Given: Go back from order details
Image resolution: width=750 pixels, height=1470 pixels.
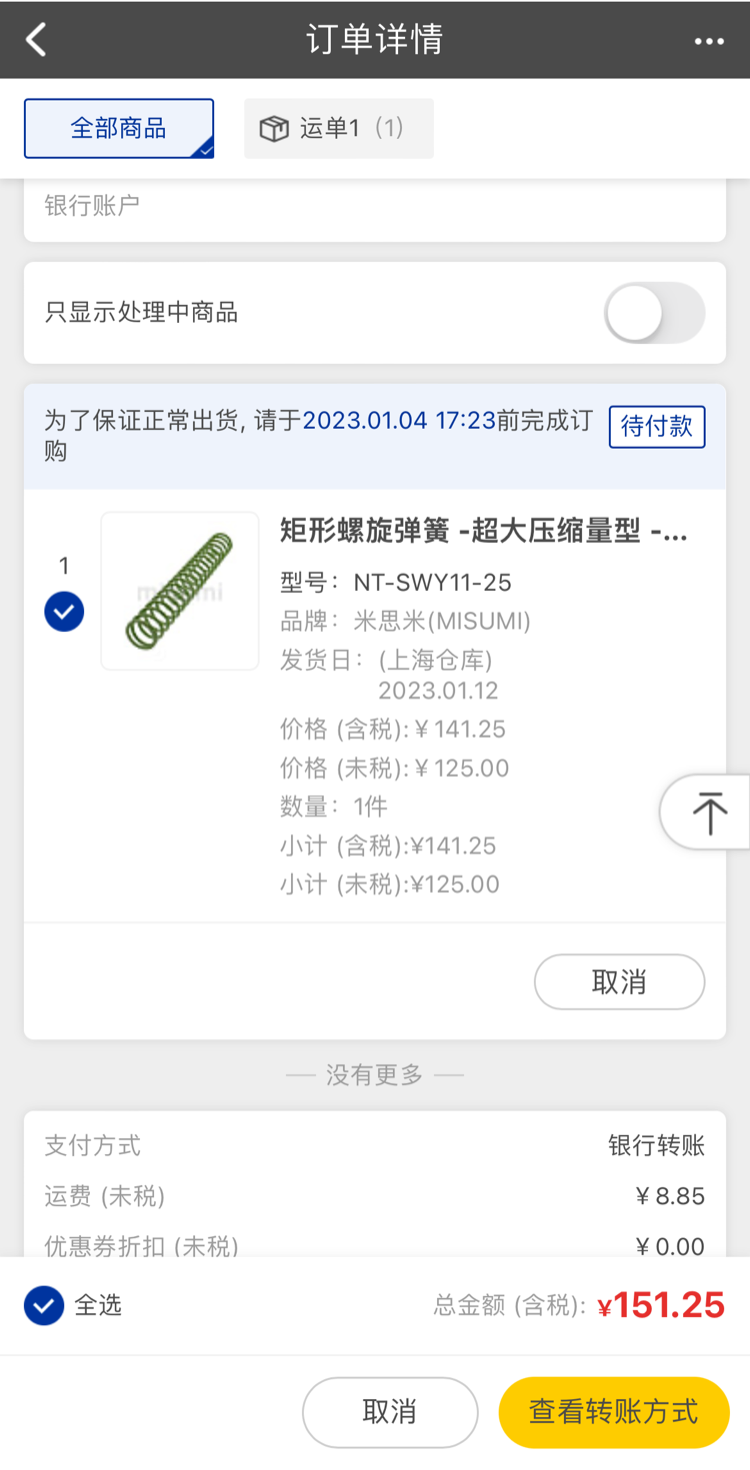Looking at the screenshot, I should [x=36, y=40].
